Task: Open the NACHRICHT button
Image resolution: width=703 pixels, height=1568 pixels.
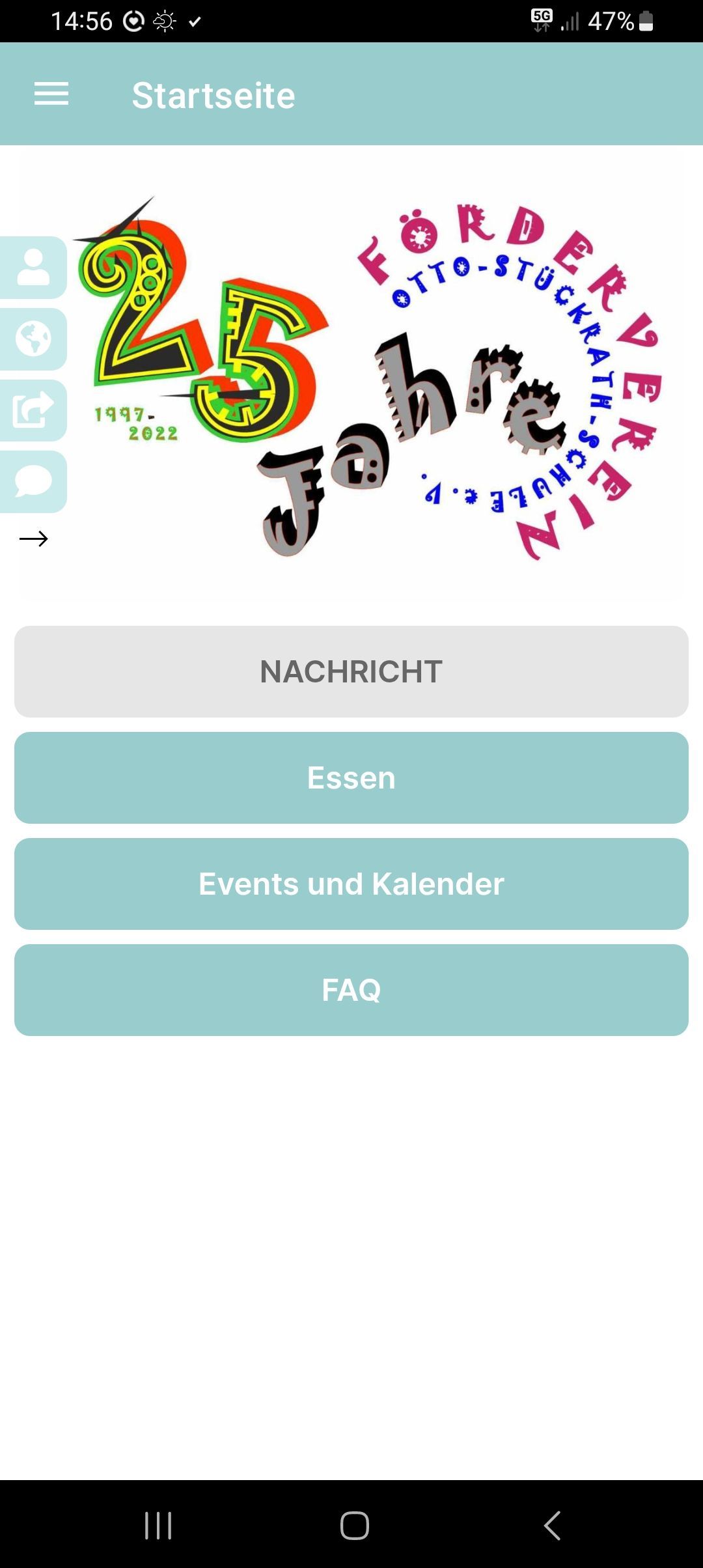Action: [351, 671]
